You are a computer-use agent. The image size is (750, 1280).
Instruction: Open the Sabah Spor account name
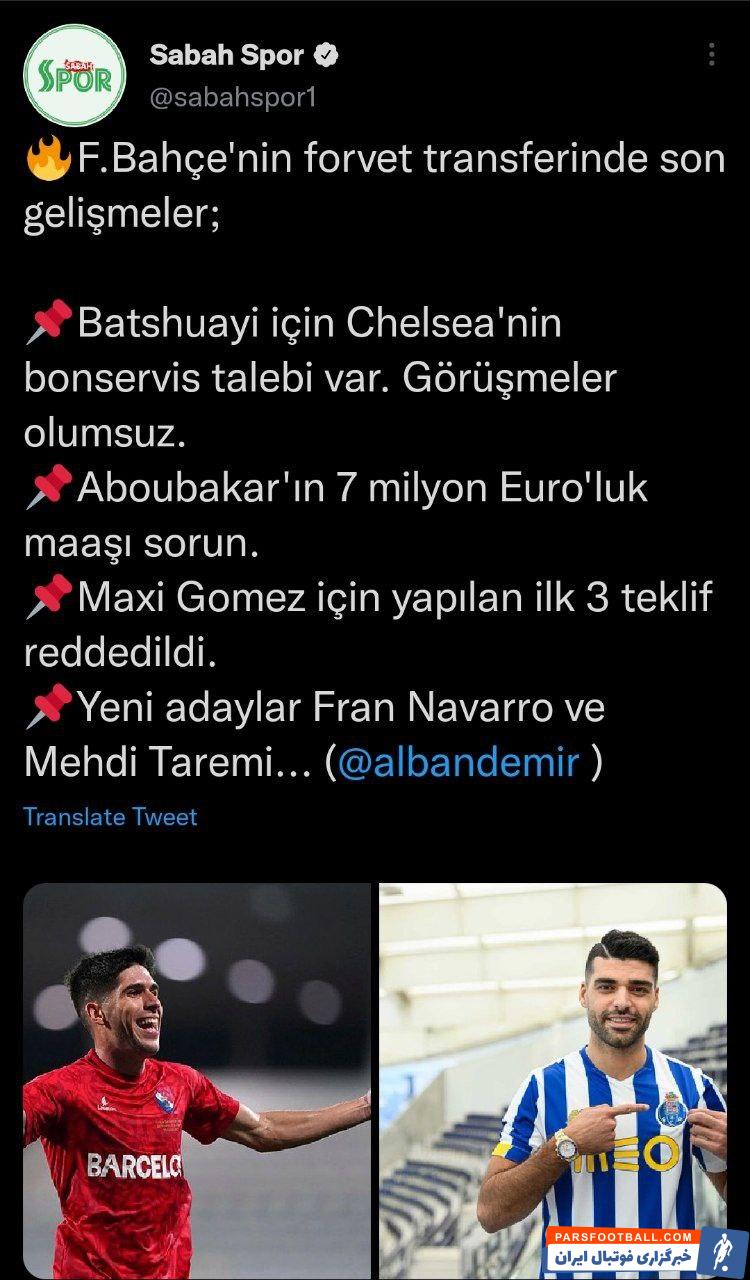click(227, 56)
